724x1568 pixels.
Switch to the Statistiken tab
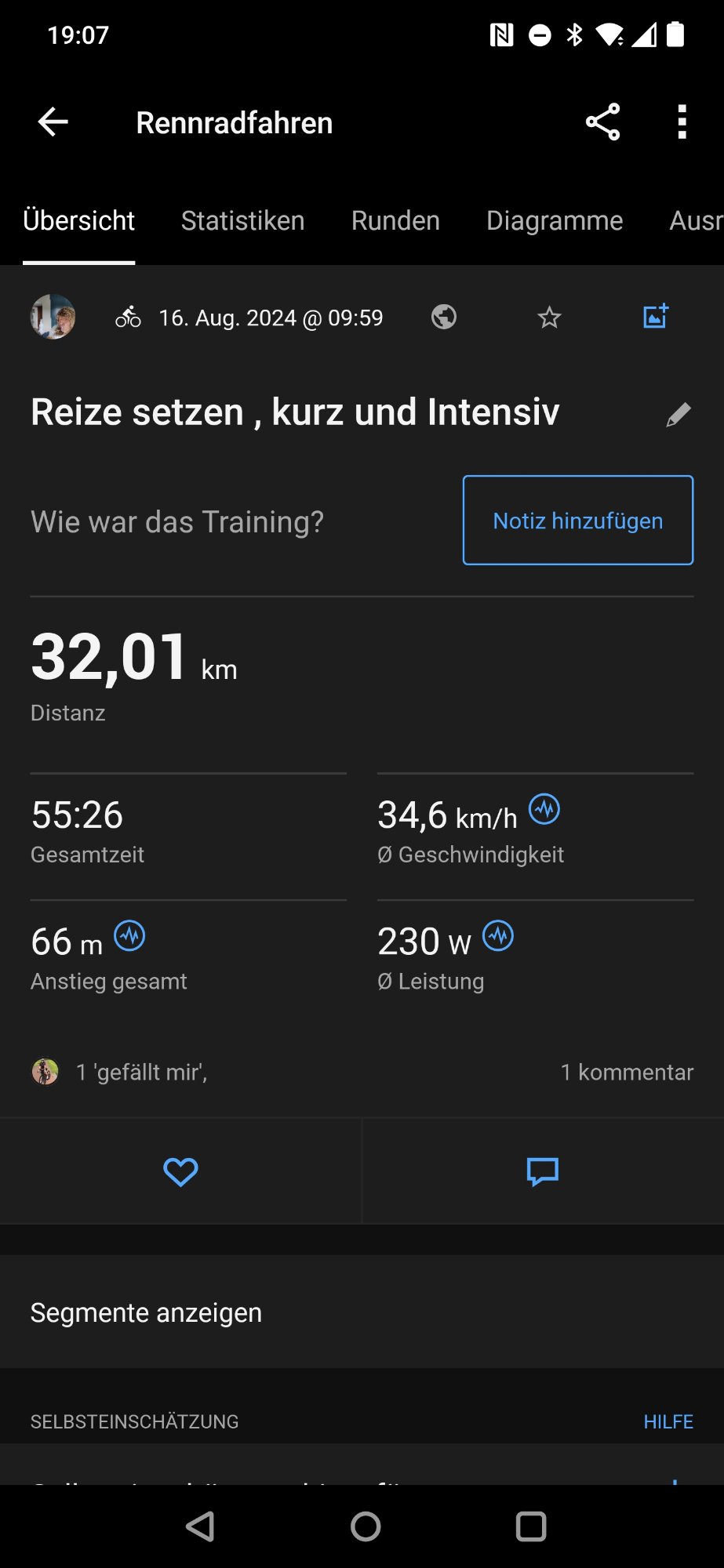242,221
